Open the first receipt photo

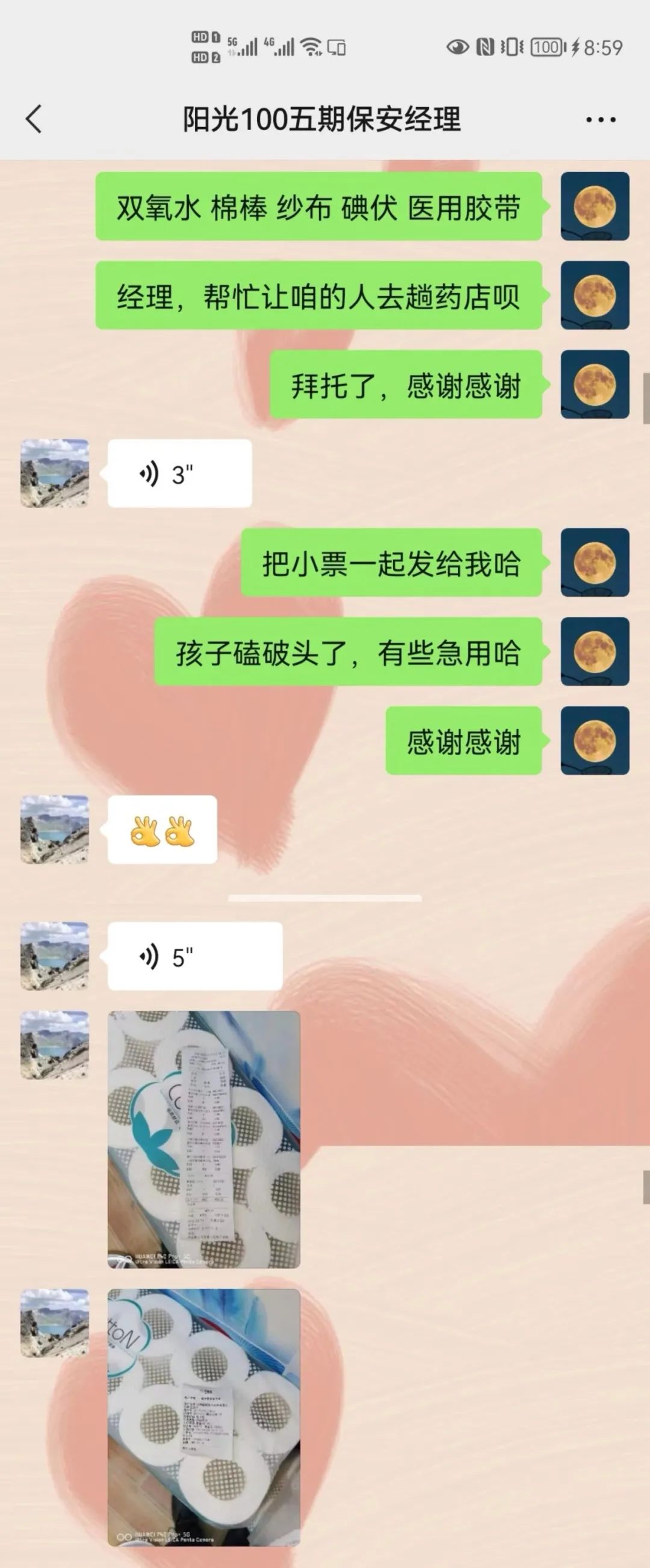(x=204, y=1140)
